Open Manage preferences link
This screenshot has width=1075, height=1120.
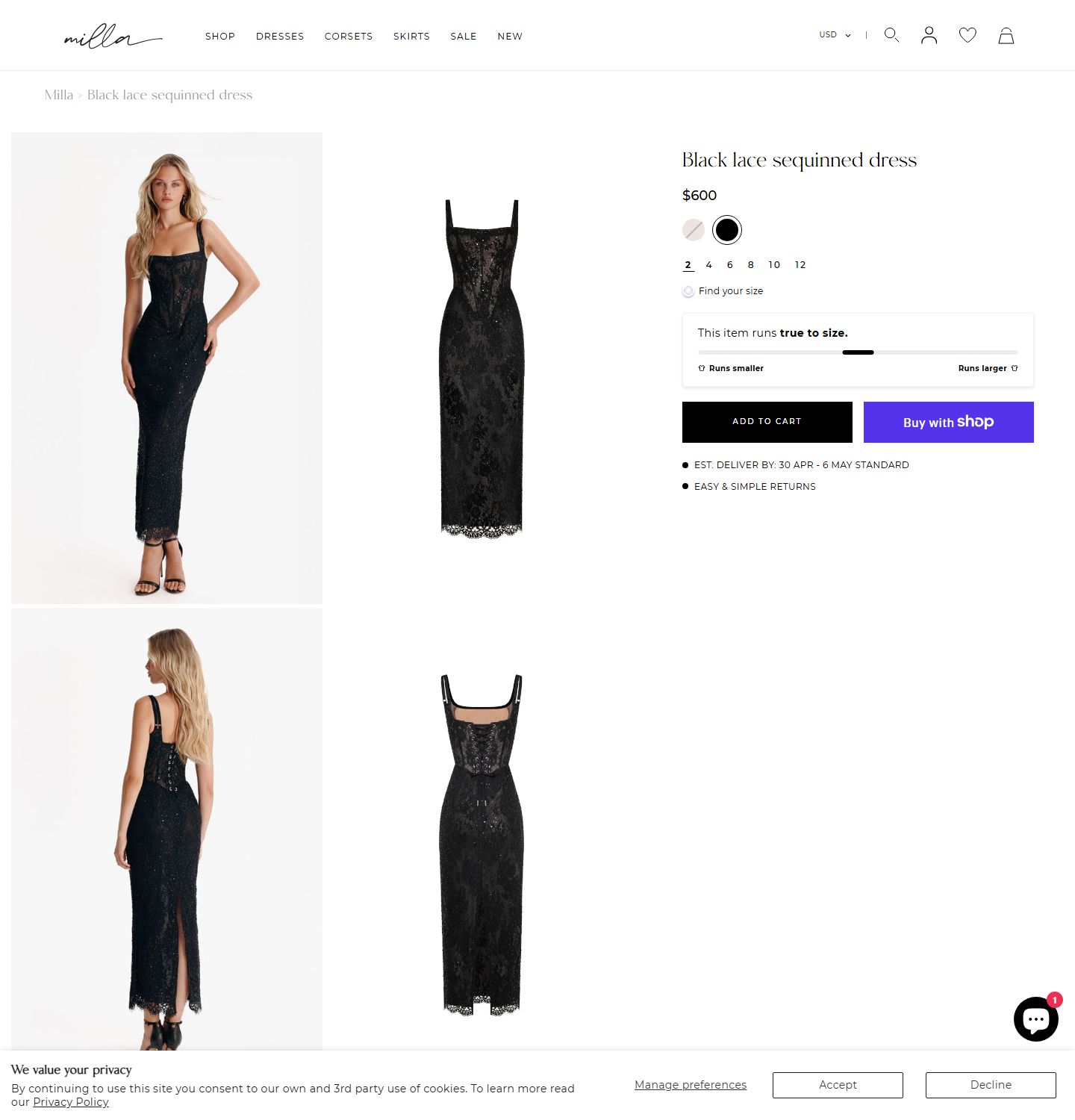click(691, 1085)
